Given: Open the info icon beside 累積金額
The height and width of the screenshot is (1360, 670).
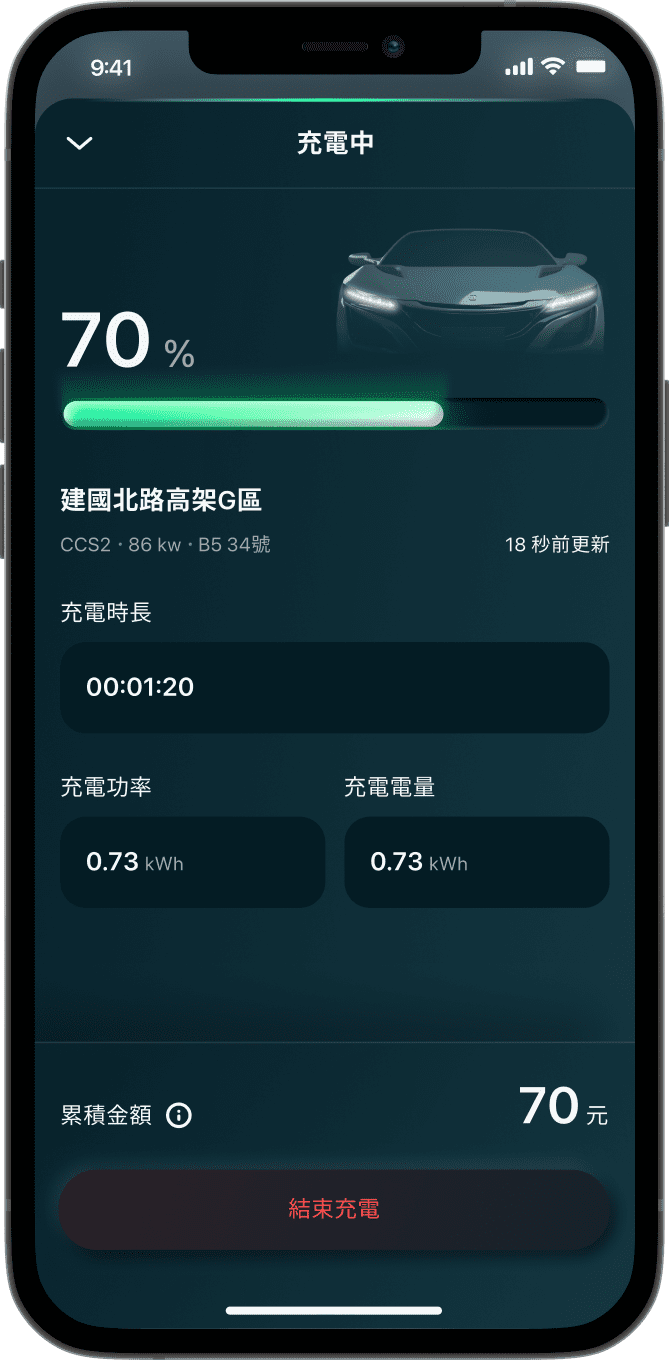Looking at the screenshot, I should point(179,1116).
